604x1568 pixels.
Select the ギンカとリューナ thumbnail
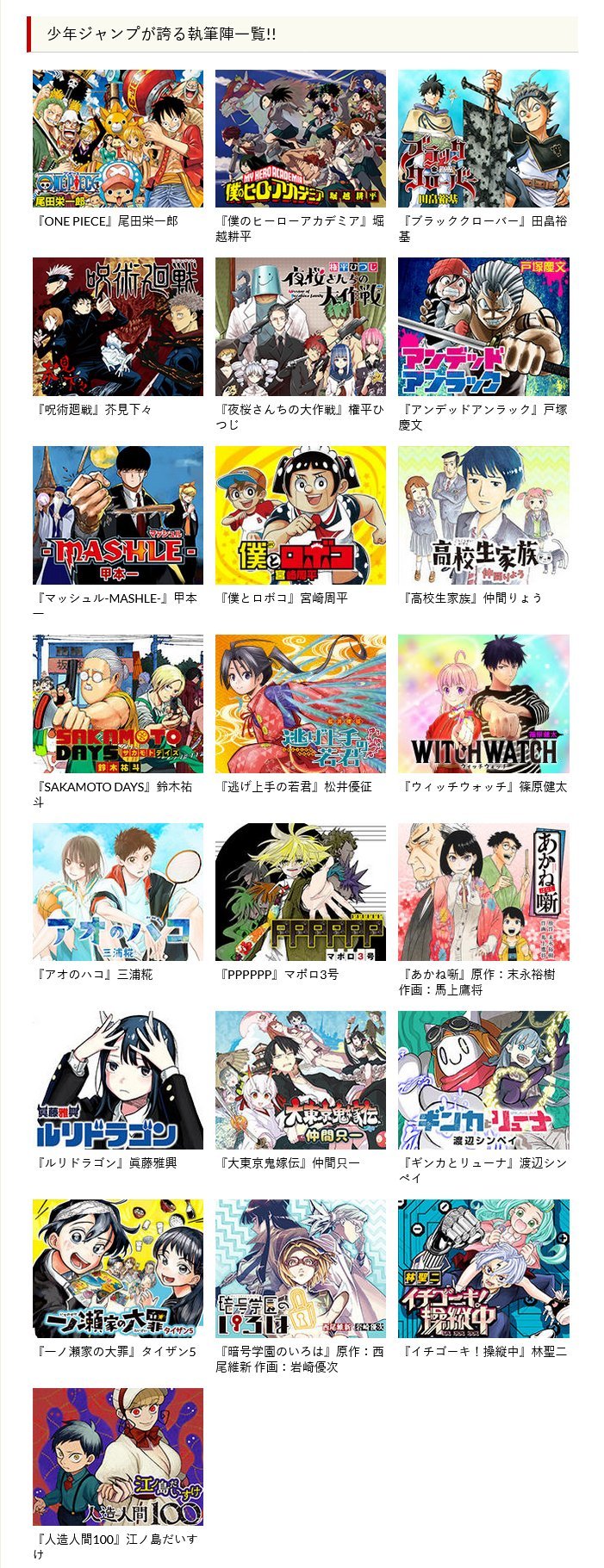pyautogui.click(x=483, y=1080)
